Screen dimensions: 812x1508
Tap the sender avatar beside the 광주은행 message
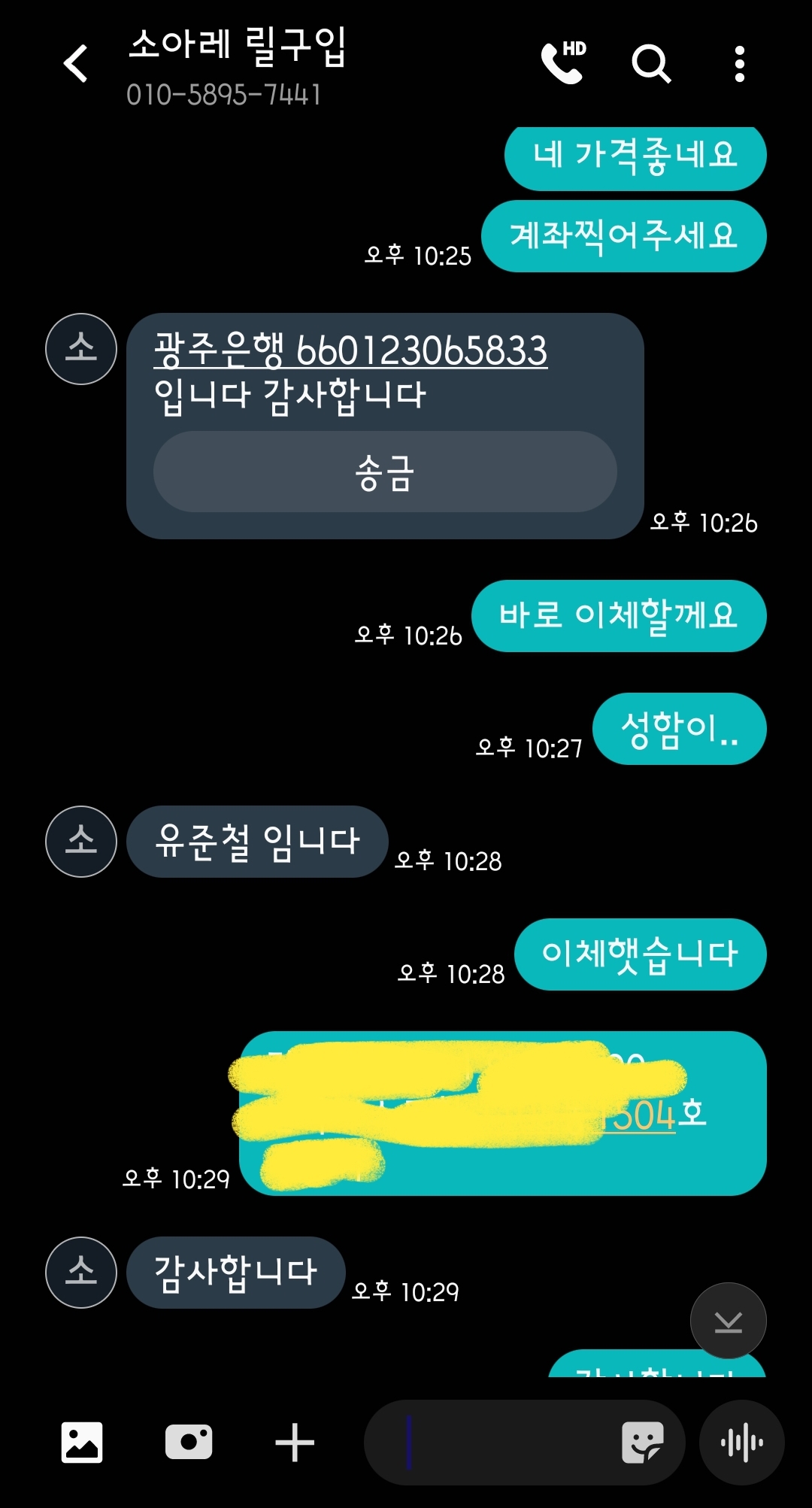(x=81, y=349)
